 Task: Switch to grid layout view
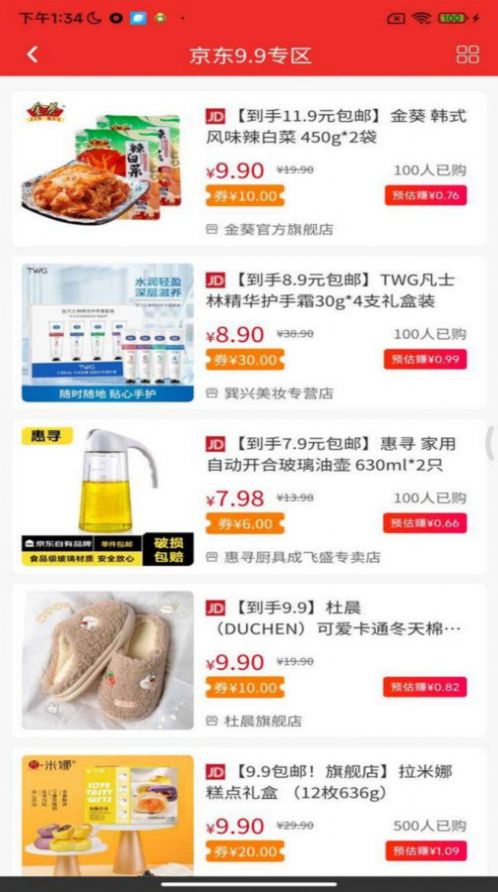(467, 55)
